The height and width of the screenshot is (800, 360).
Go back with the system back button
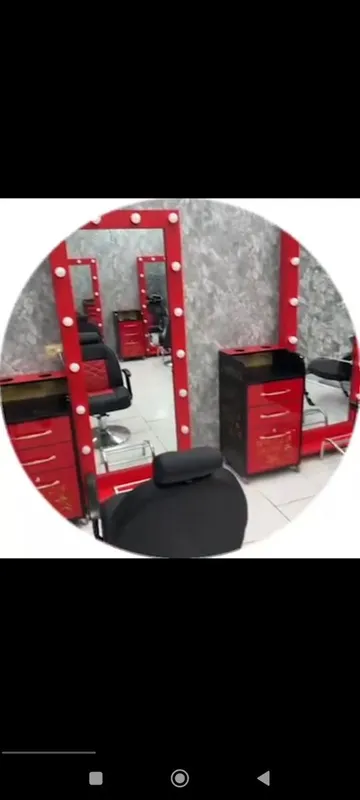click(x=264, y=778)
